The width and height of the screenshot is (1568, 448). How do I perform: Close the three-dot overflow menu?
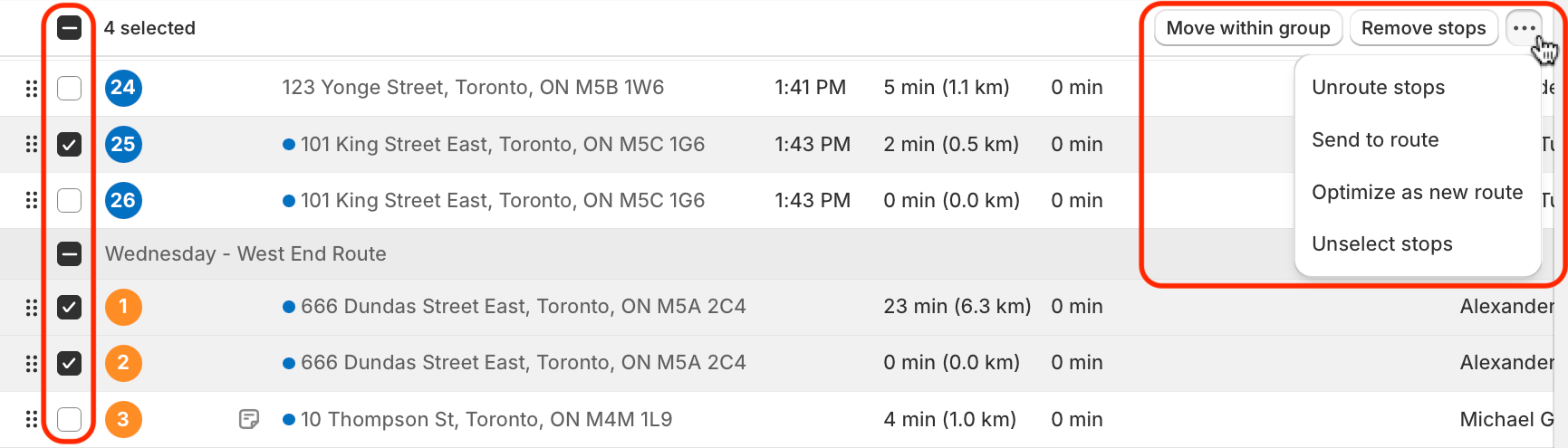[x=1524, y=28]
